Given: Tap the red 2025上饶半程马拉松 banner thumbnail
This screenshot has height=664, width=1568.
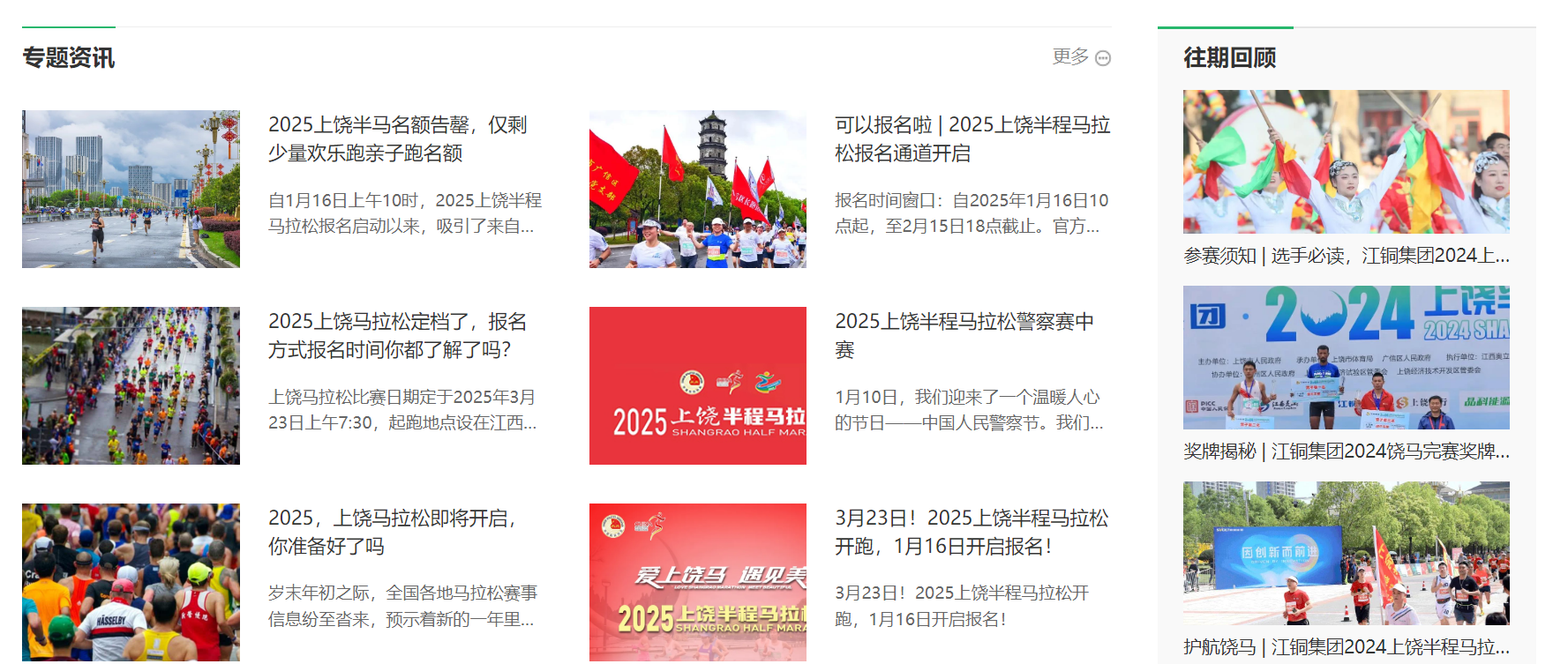Looking at the screenshot, I should pyautogui.click(x=697, y=385).
